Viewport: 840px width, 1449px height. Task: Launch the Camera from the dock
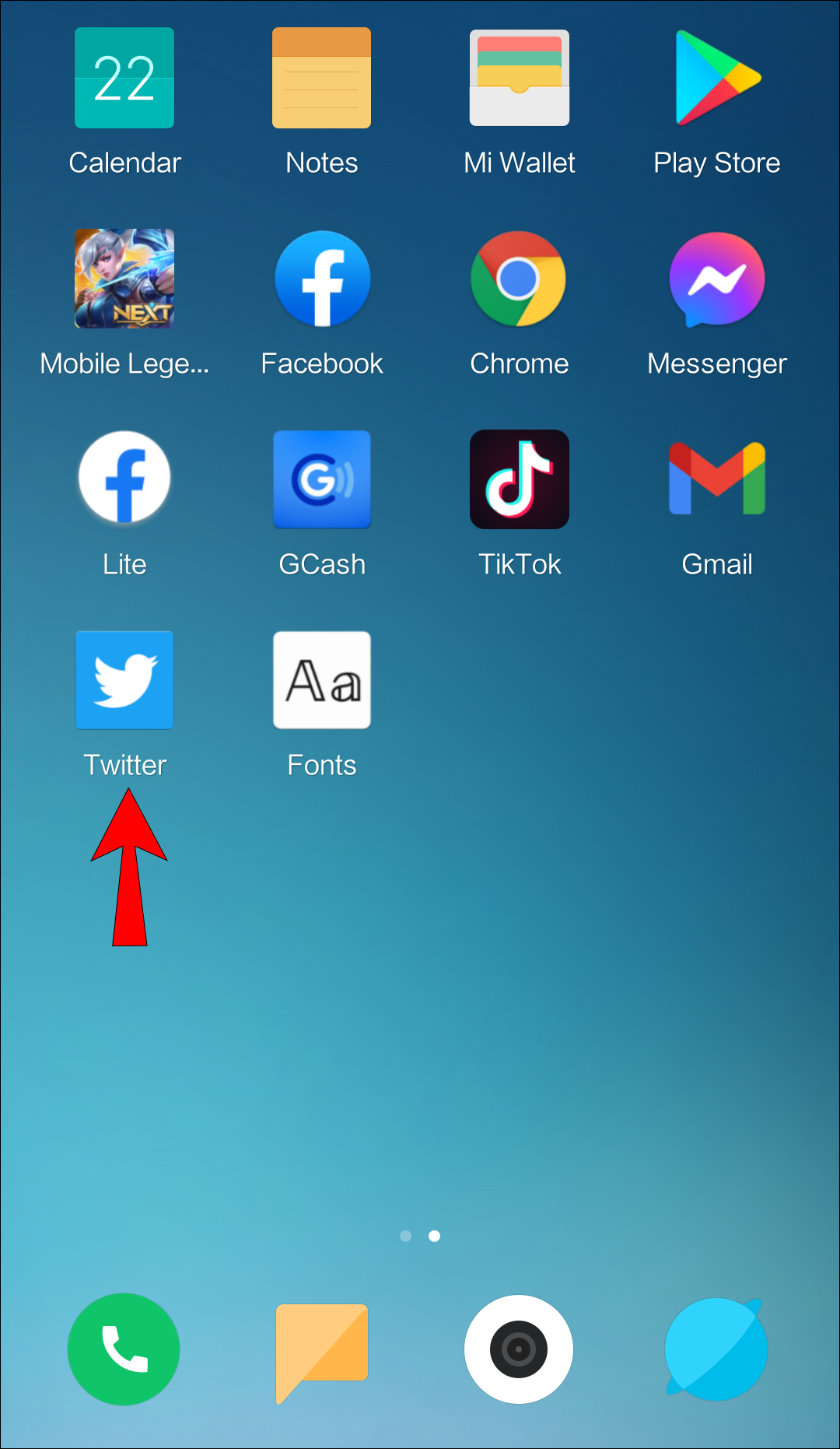[519, 1349]
